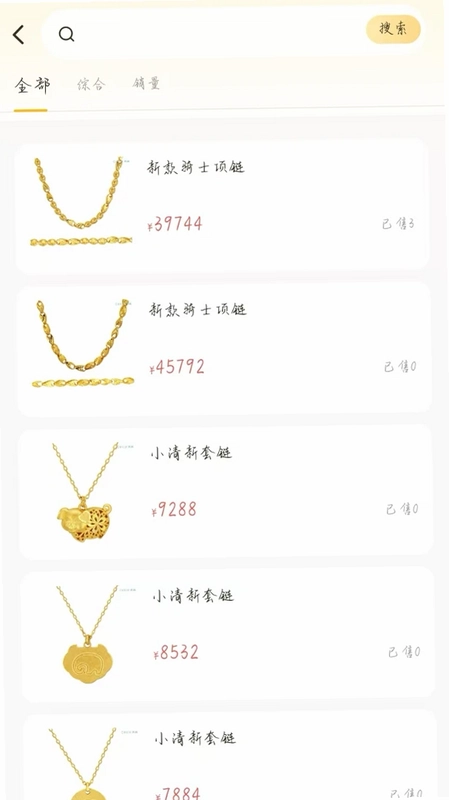Open the necklace priced ¥45792
Image resolution: width=449 pixels, height=800 pixels.
coord(223,348)
